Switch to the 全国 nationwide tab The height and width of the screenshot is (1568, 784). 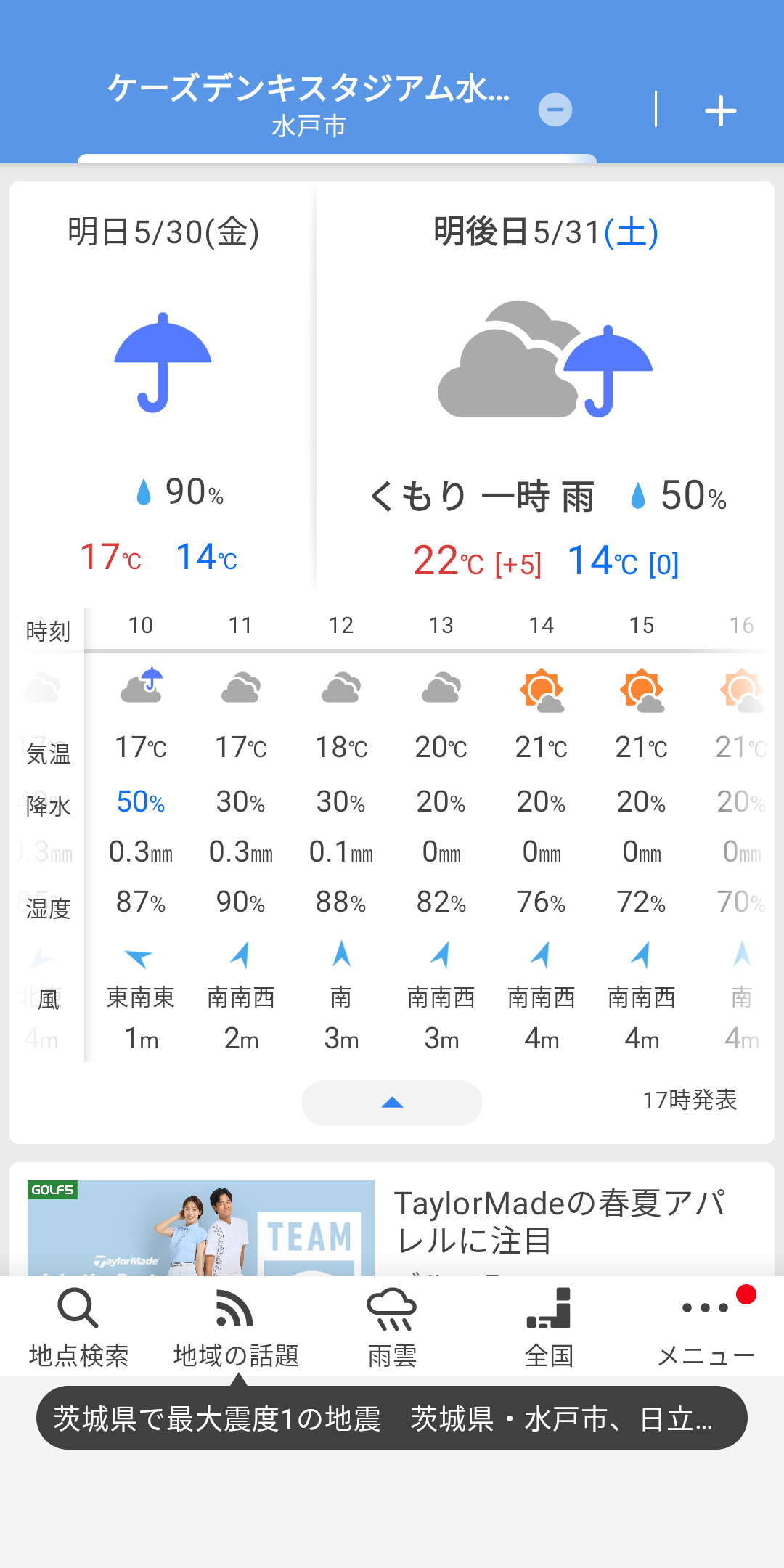click(x=549, y=1327)
